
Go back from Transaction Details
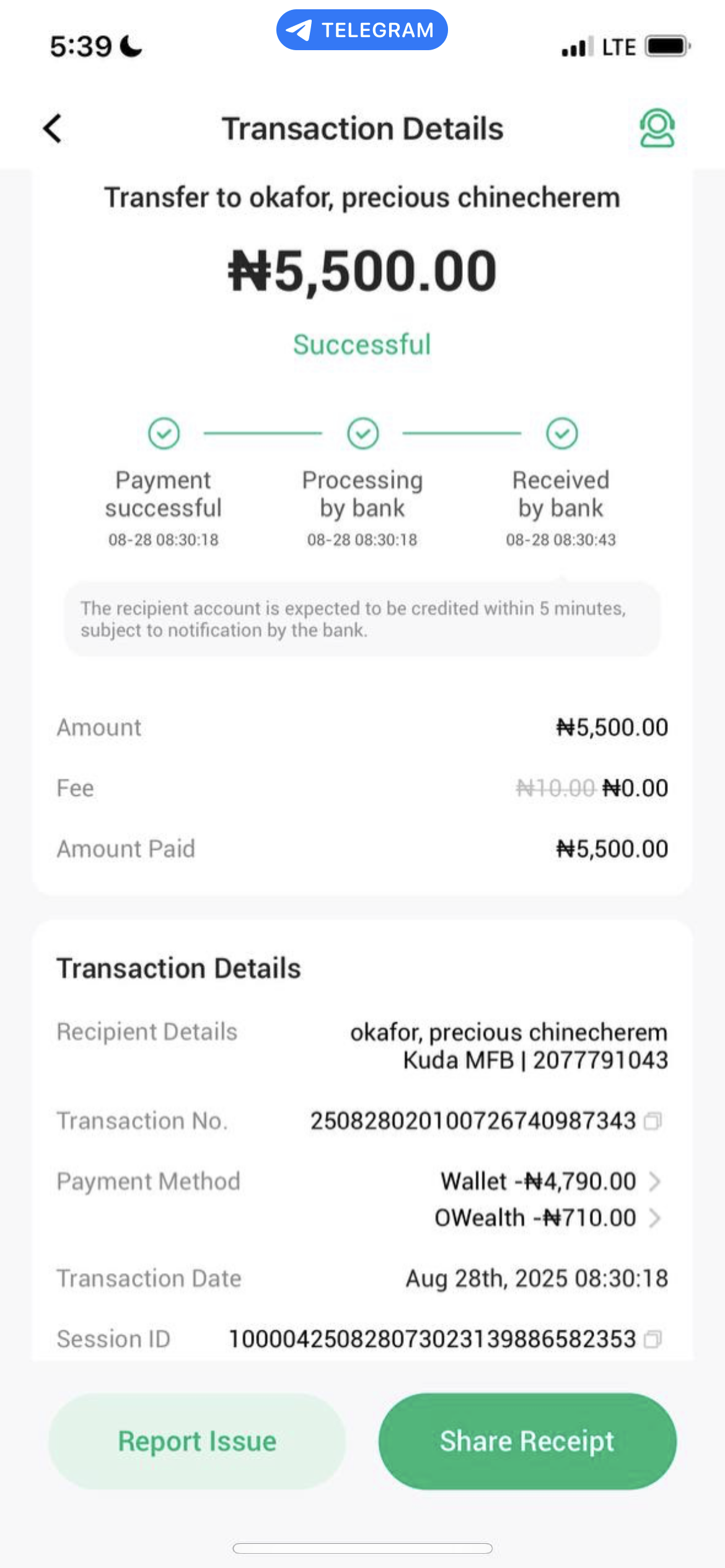tap(53, 129)
